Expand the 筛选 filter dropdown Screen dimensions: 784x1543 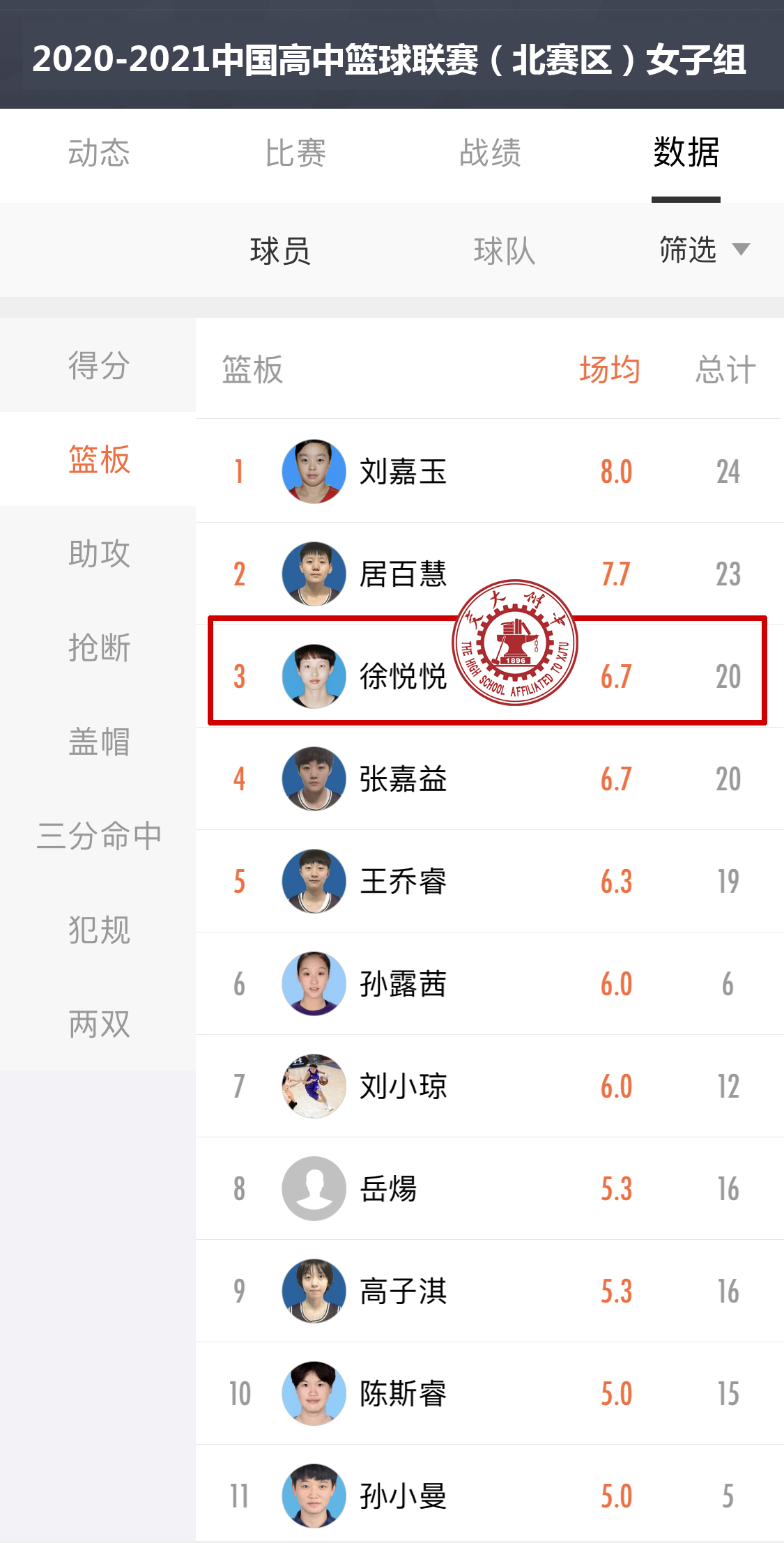click(x=704, y=250)
